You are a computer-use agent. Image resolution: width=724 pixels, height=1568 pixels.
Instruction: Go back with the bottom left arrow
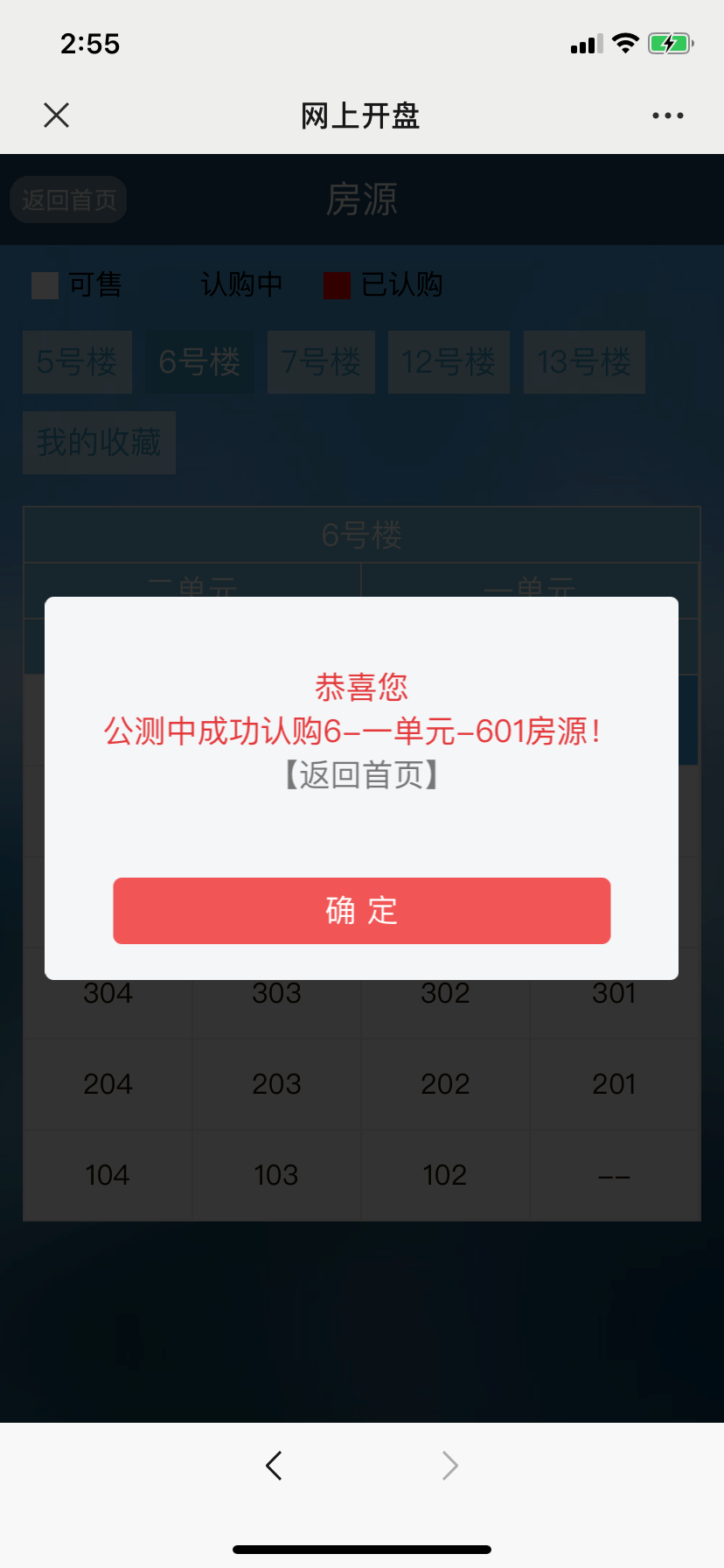click(274, 1465)
